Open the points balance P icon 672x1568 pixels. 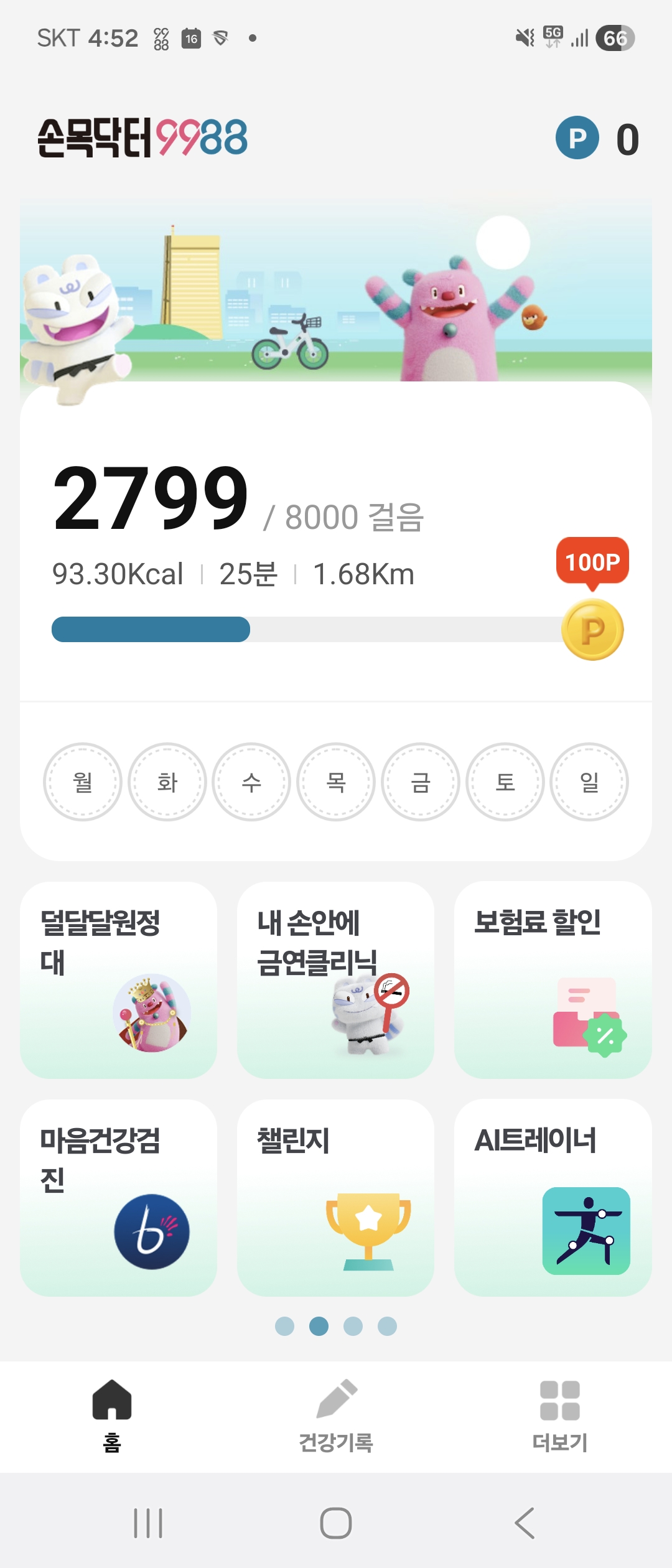pyautogui.click(x=577, y=138)
